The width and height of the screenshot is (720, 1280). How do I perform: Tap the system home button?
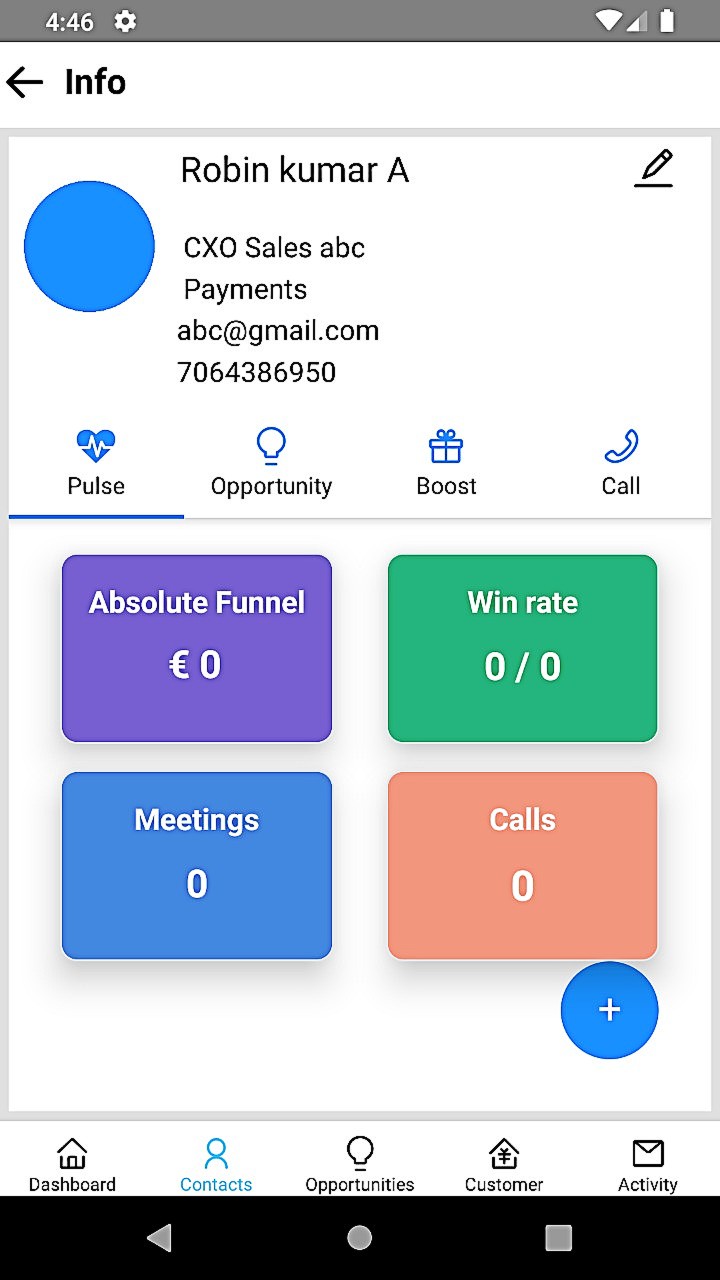click(360, 1238)
